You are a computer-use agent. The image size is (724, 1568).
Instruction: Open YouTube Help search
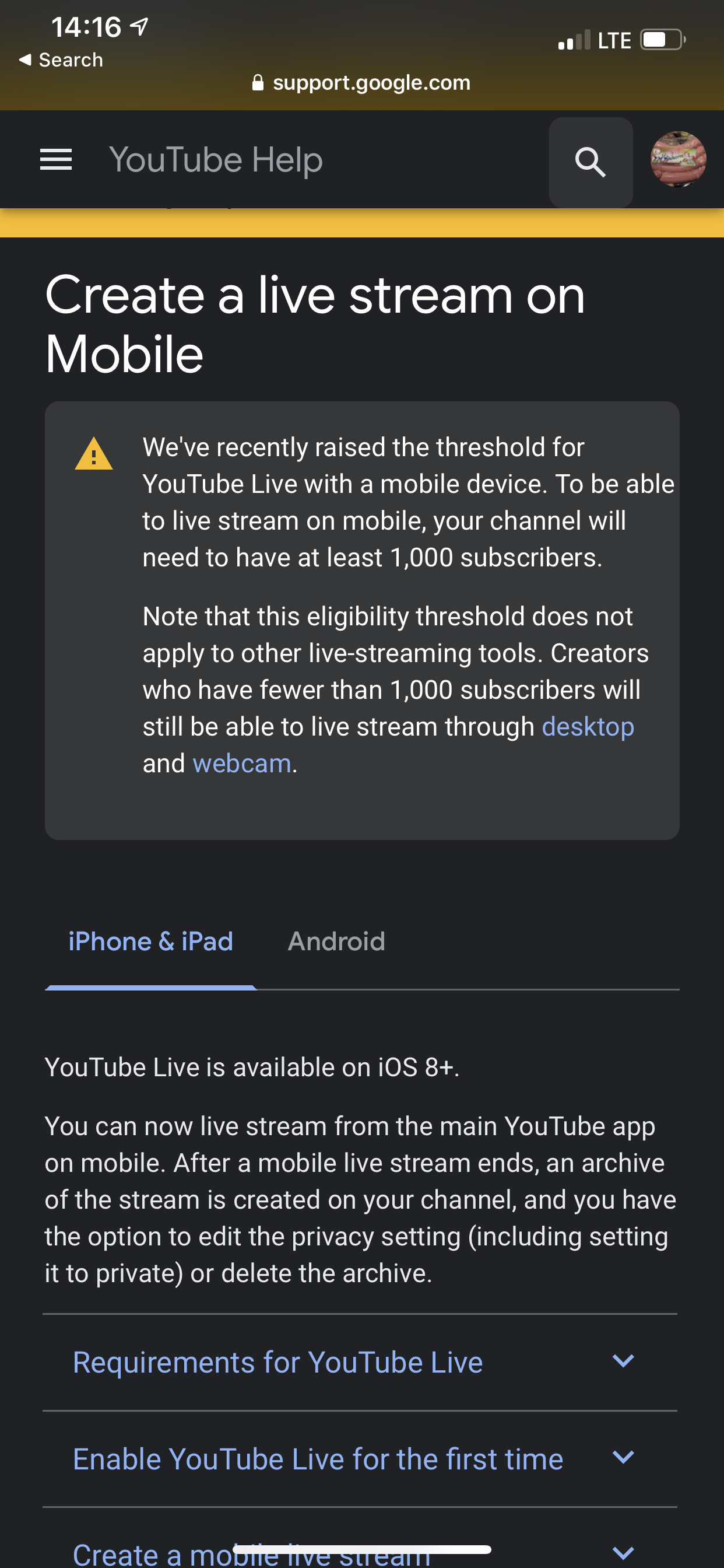[x=590, y=162]
